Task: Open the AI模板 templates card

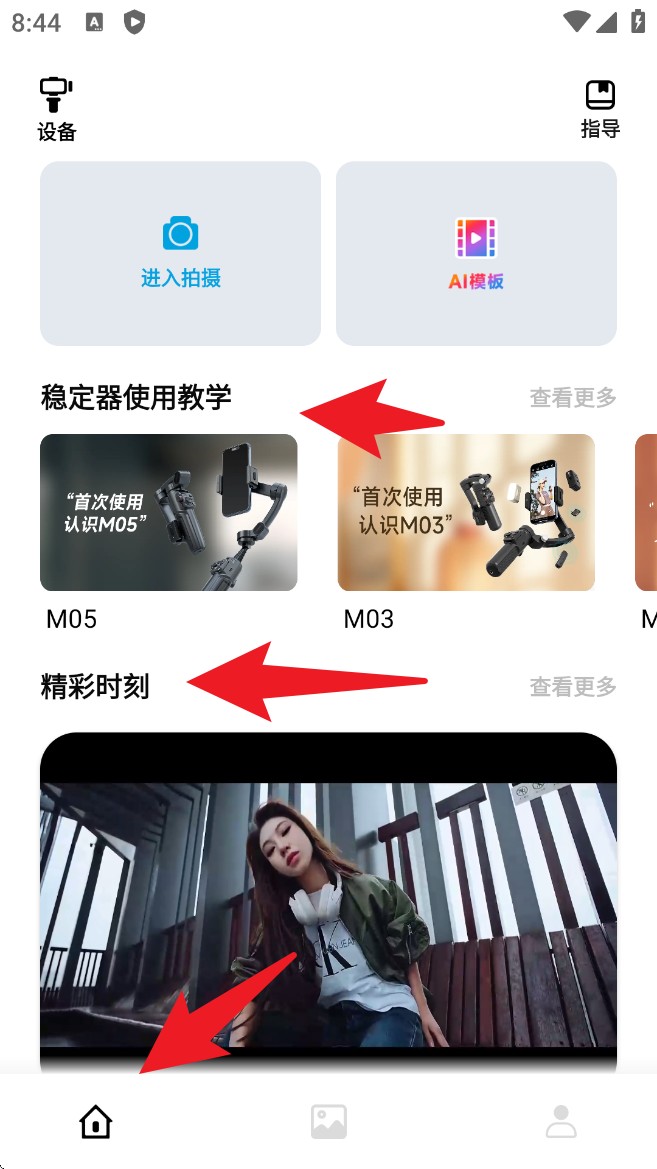Action: tap(476, 254)
